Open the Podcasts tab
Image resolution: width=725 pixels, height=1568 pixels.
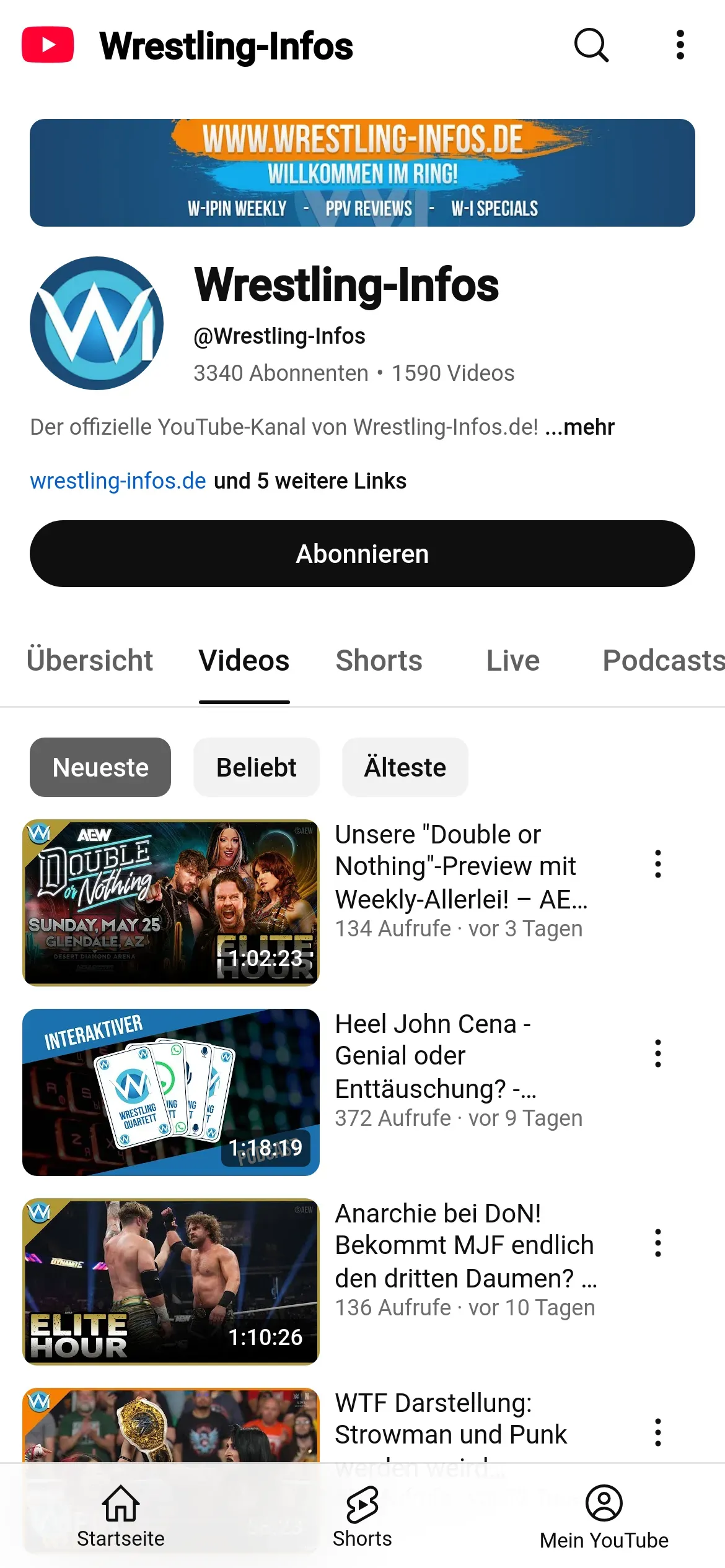(663, 660)
